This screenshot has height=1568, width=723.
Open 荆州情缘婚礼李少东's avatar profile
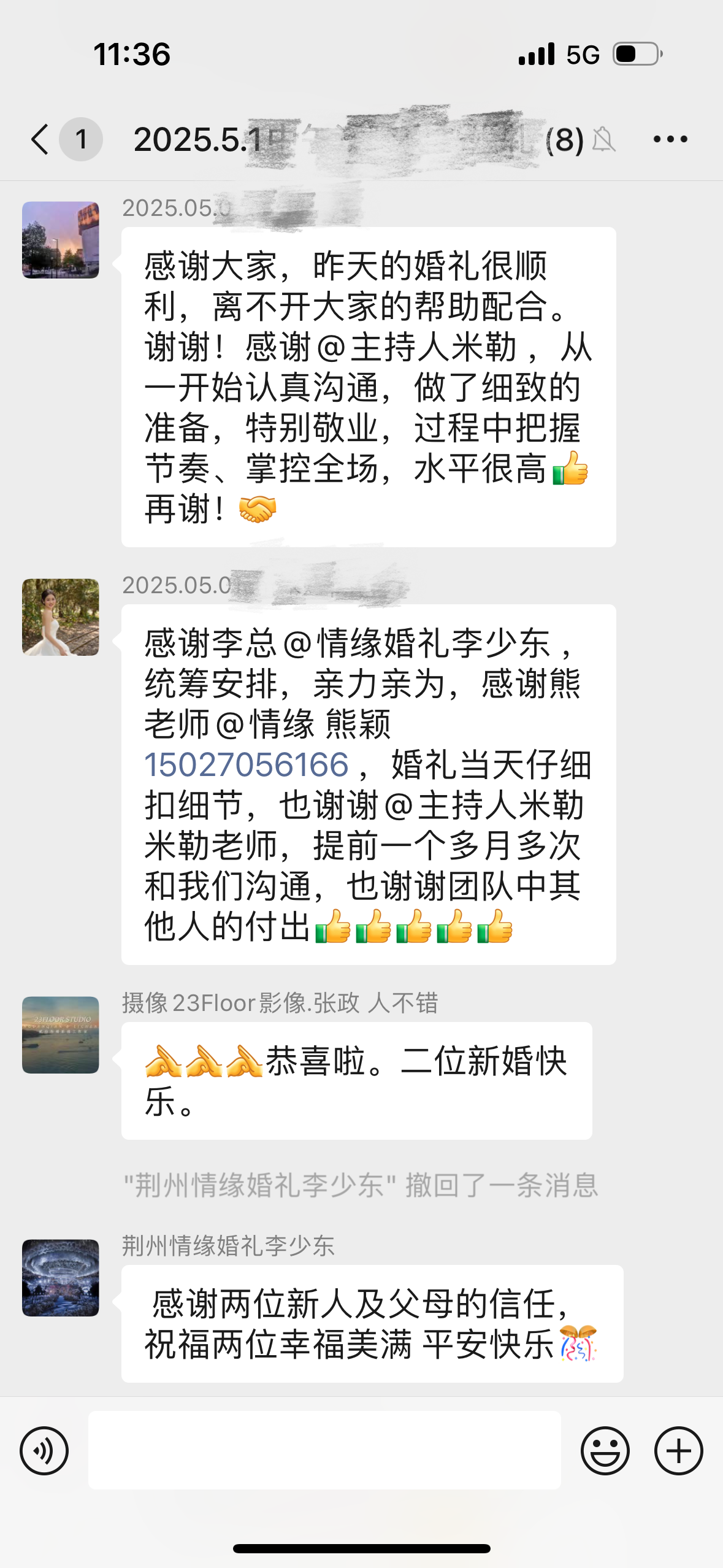coord(61,1278)
